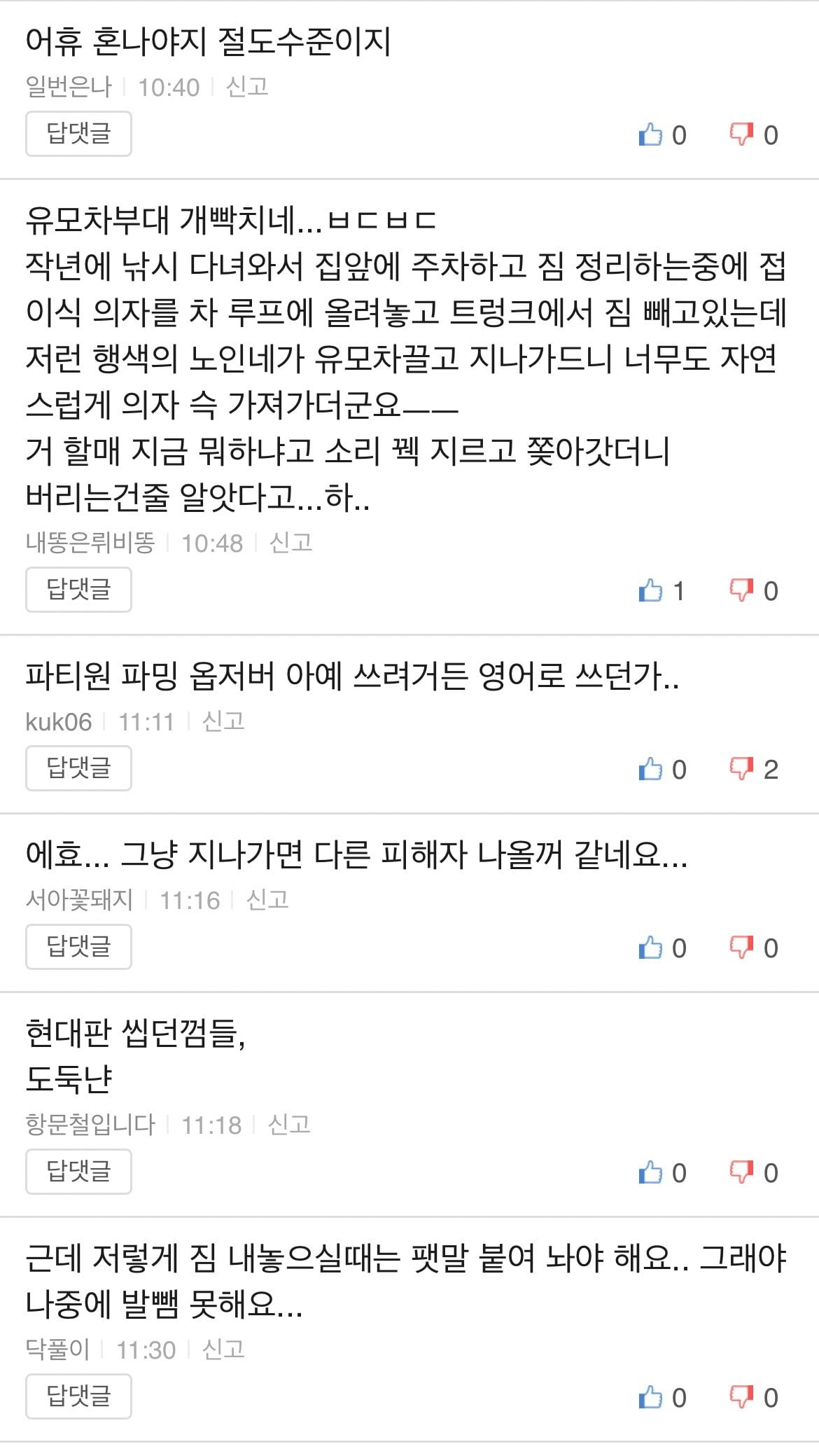The image size is (819, 1456).
Task: Open kuk06's profile name
Action: 59,721
